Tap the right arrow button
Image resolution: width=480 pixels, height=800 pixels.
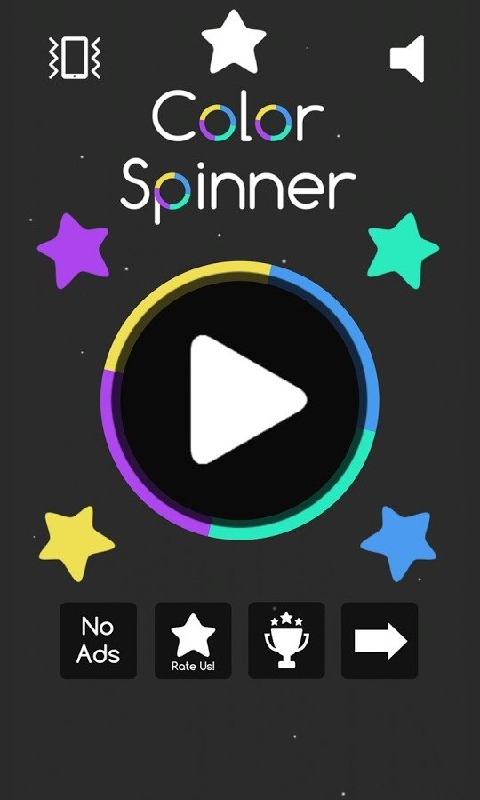(x=380, y=641)
